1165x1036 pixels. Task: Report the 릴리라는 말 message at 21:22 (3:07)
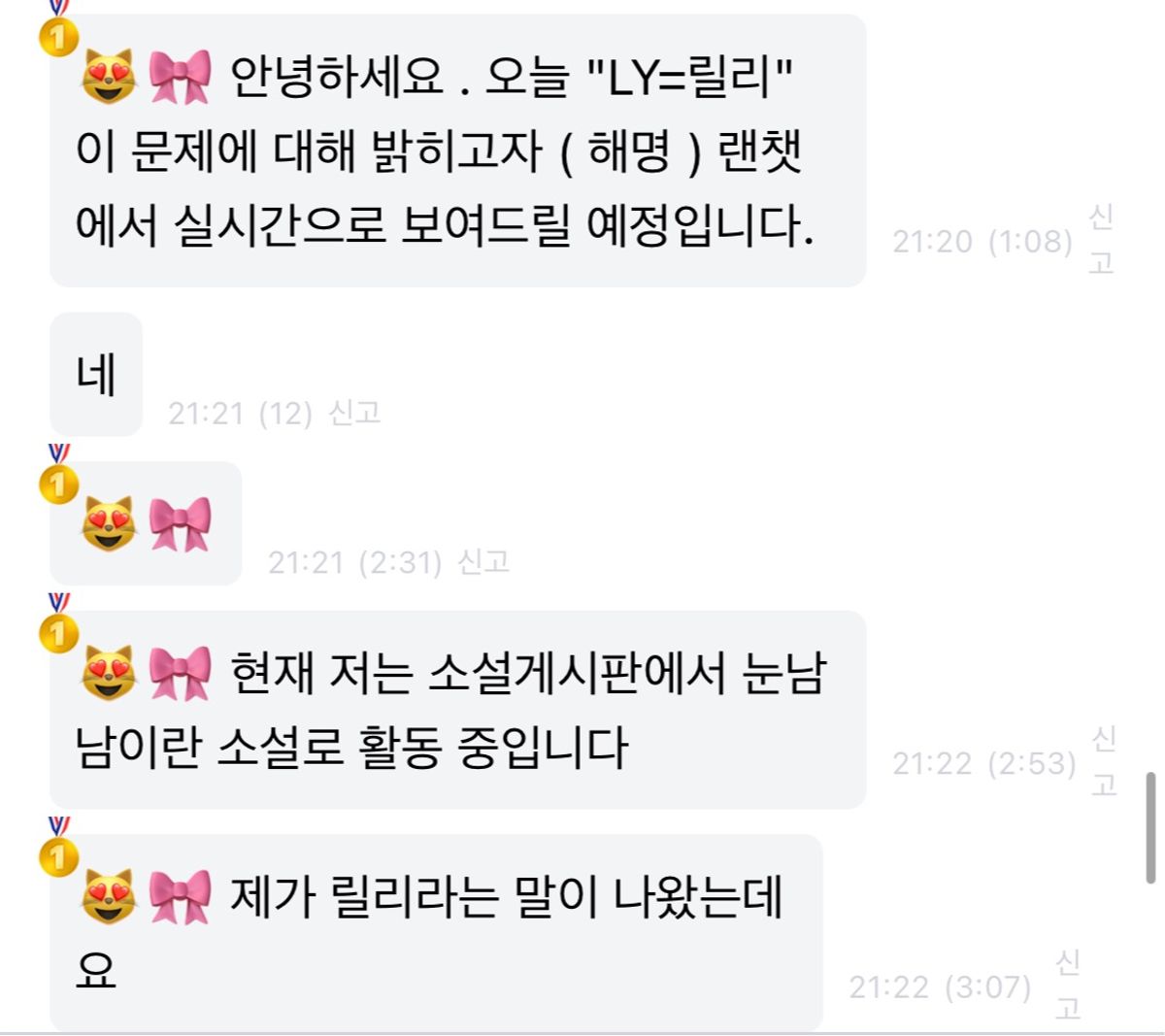tap(1068, 985)
